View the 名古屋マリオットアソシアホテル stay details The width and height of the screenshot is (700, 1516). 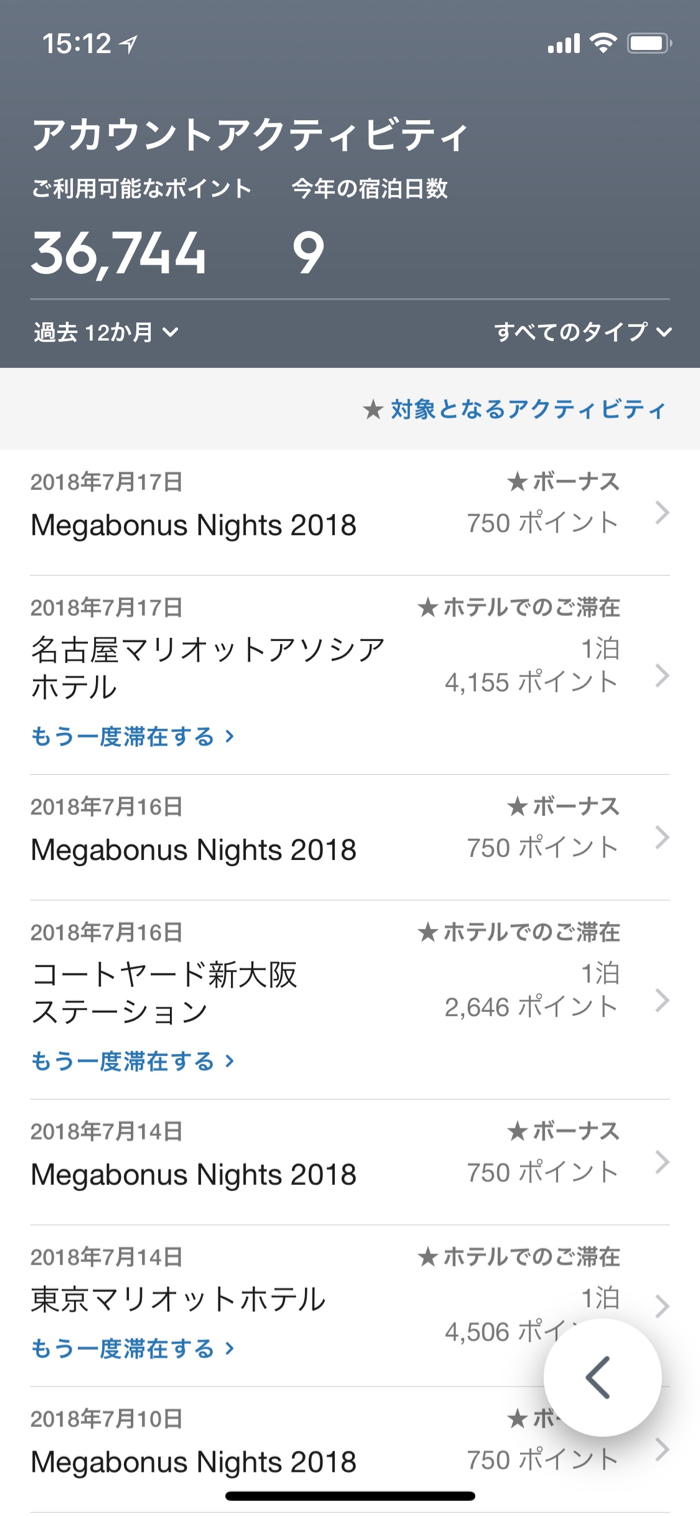click(x=350, y=665)
